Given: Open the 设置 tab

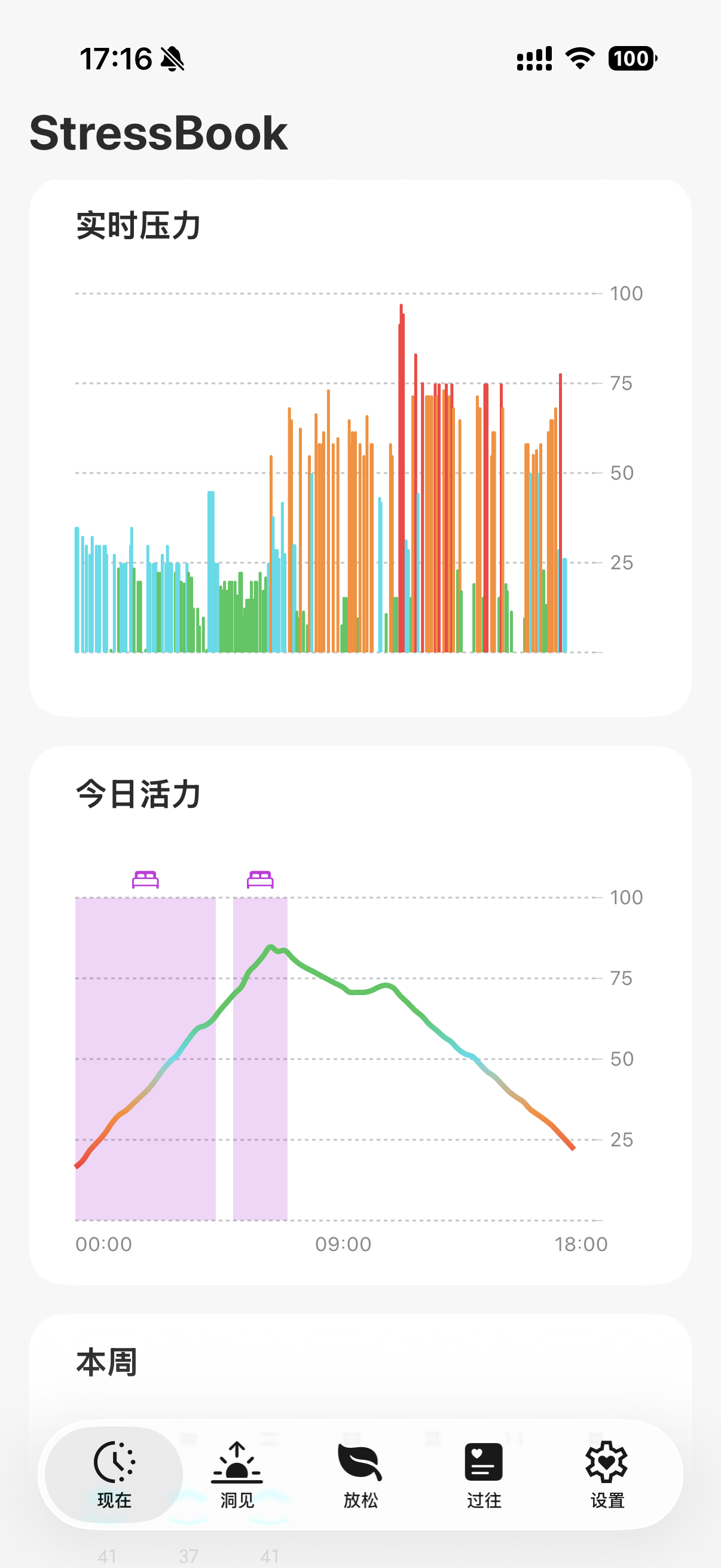Looking at the screenshot, I should pyautogui.click(x=607, y=1474).
